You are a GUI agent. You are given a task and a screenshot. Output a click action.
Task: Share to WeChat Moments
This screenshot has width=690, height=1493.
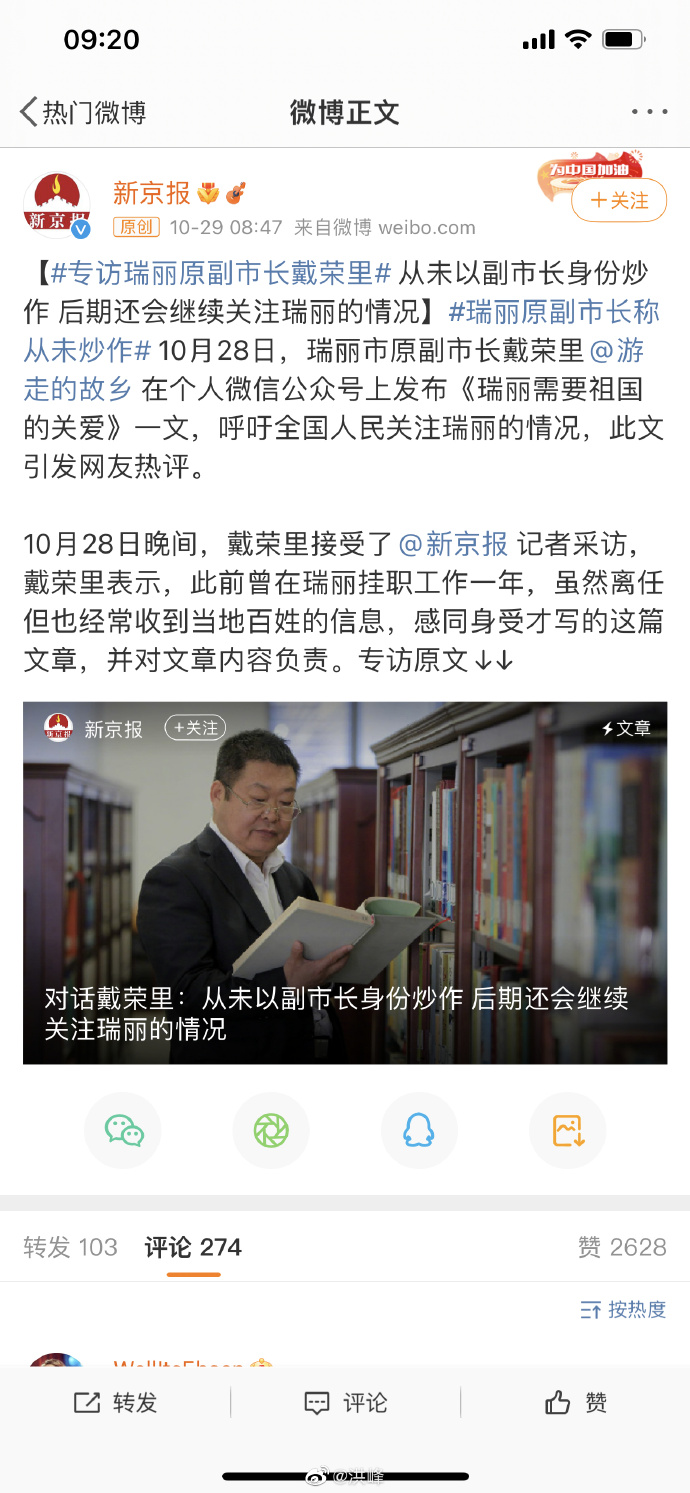tap(271, 1131)
